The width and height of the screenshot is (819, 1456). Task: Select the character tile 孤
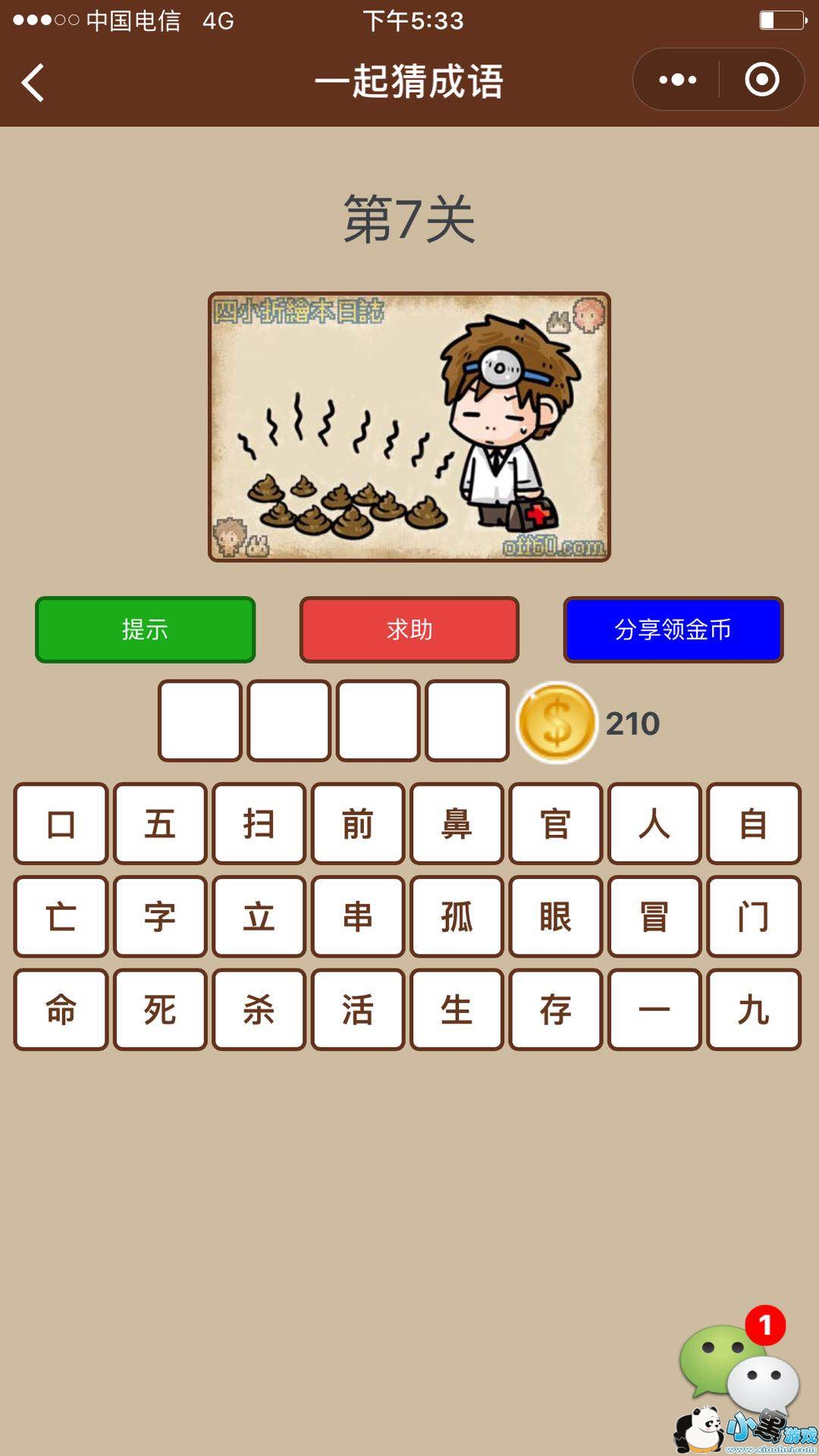point(457,916)
